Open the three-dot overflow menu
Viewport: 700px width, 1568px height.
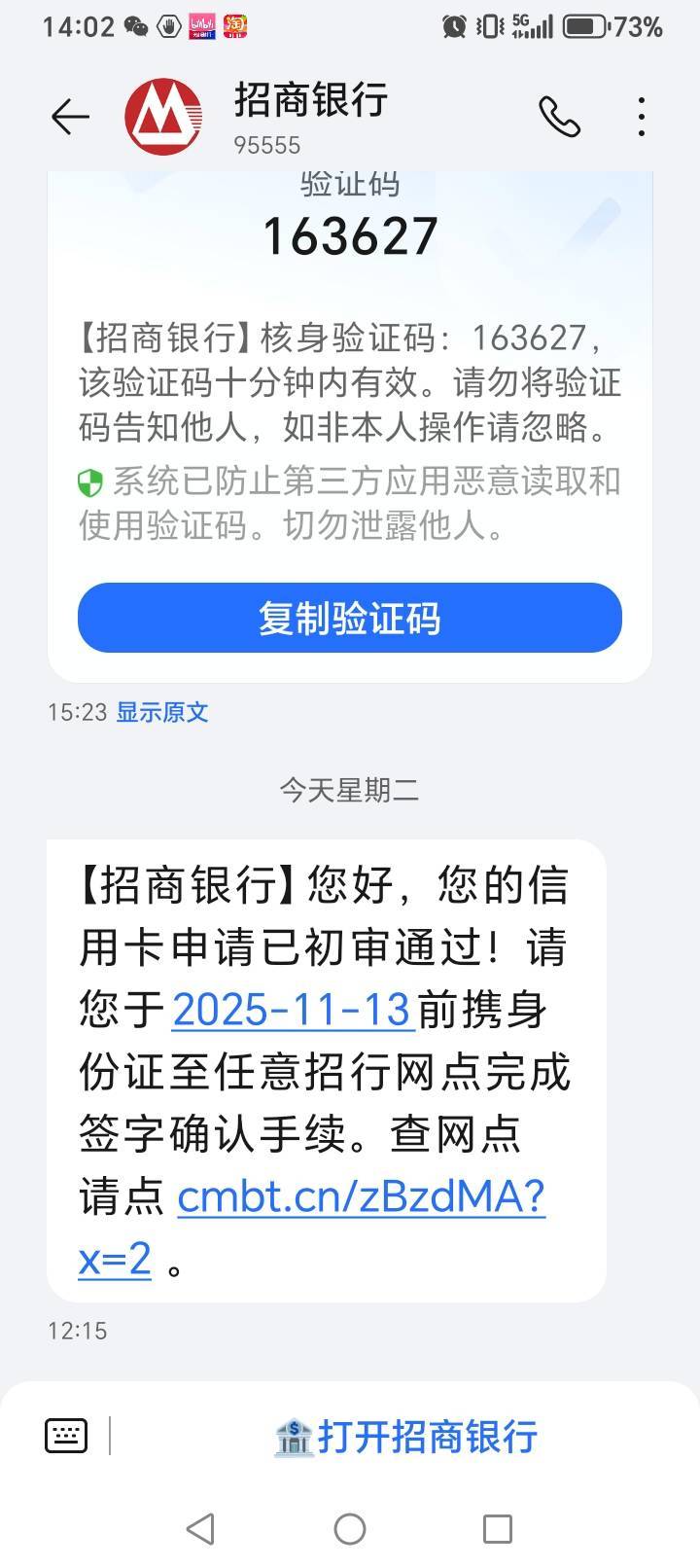click(641, 117)
